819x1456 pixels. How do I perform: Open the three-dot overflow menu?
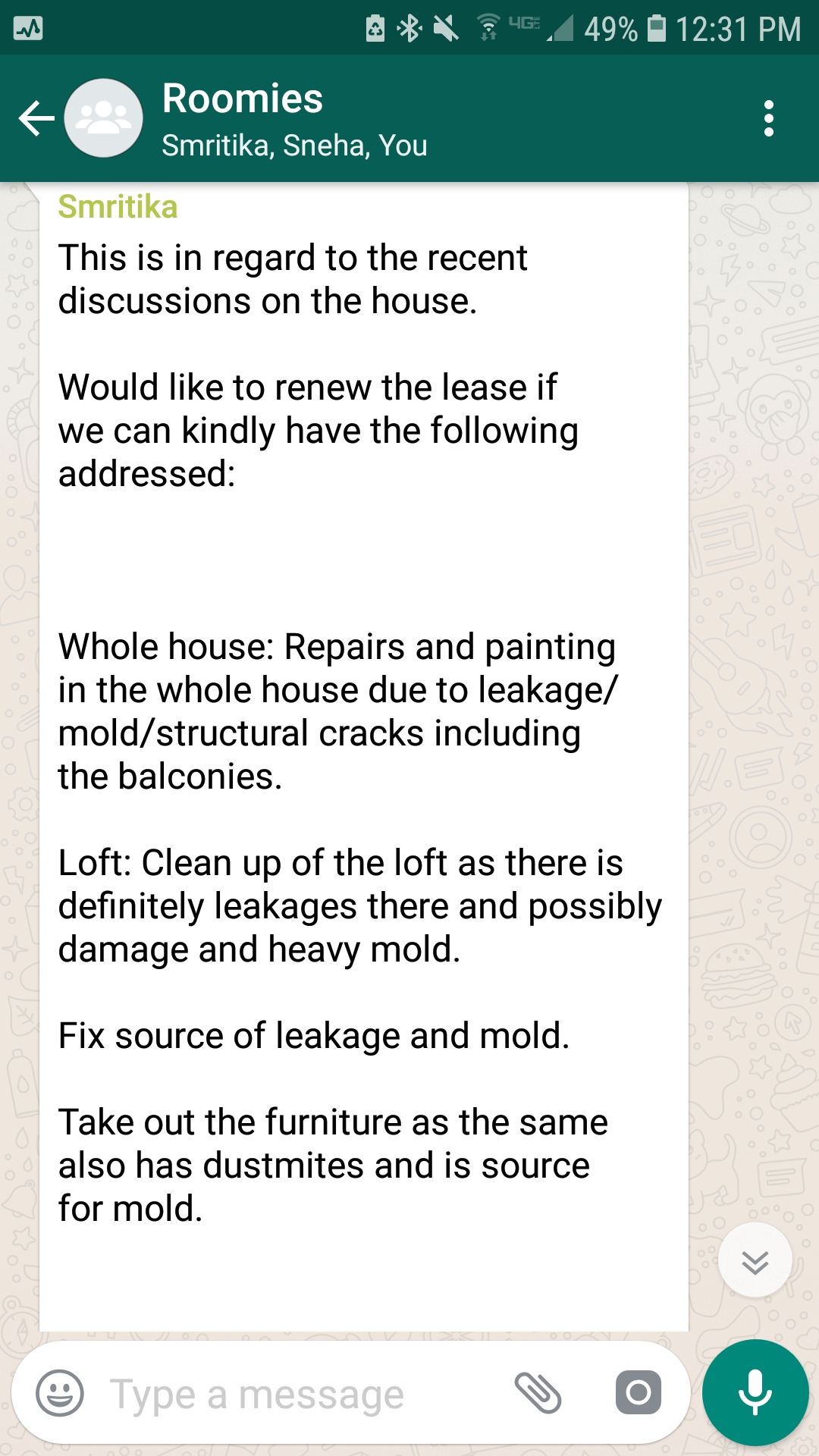point(768,118)
